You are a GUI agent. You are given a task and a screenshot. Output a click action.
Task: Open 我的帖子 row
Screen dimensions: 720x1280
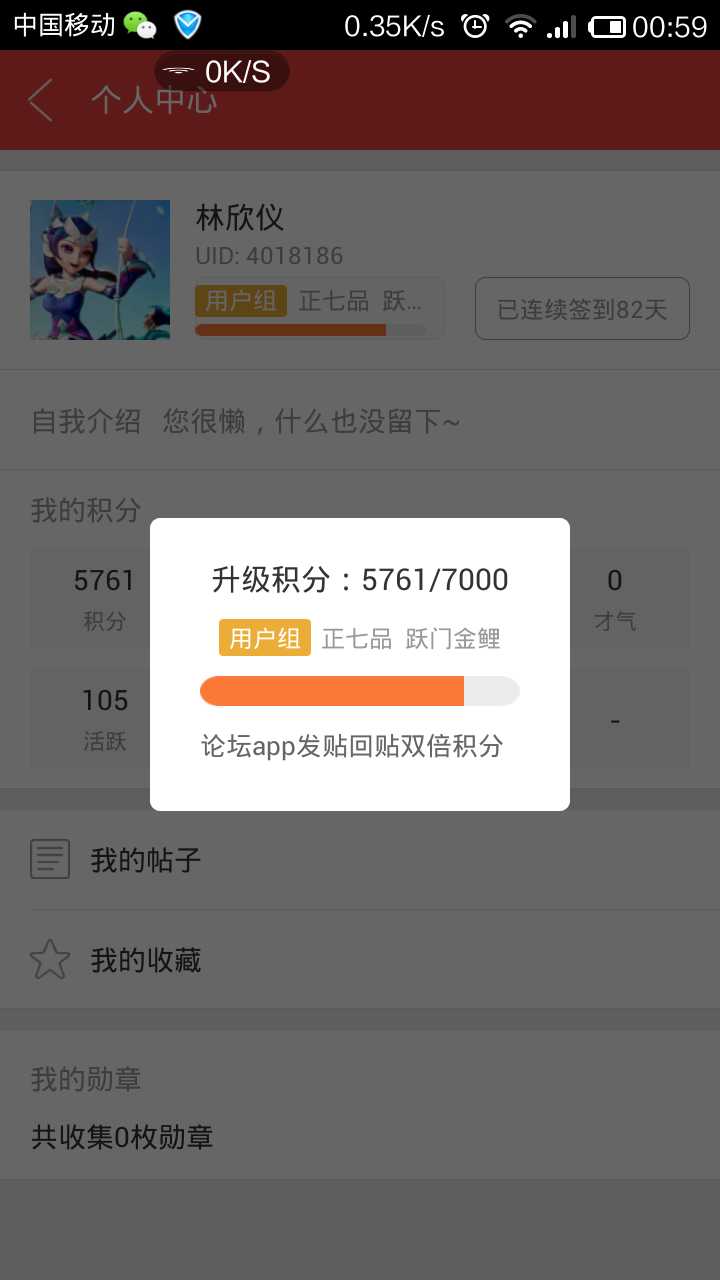pyautogui.click(x=360, y=860)
